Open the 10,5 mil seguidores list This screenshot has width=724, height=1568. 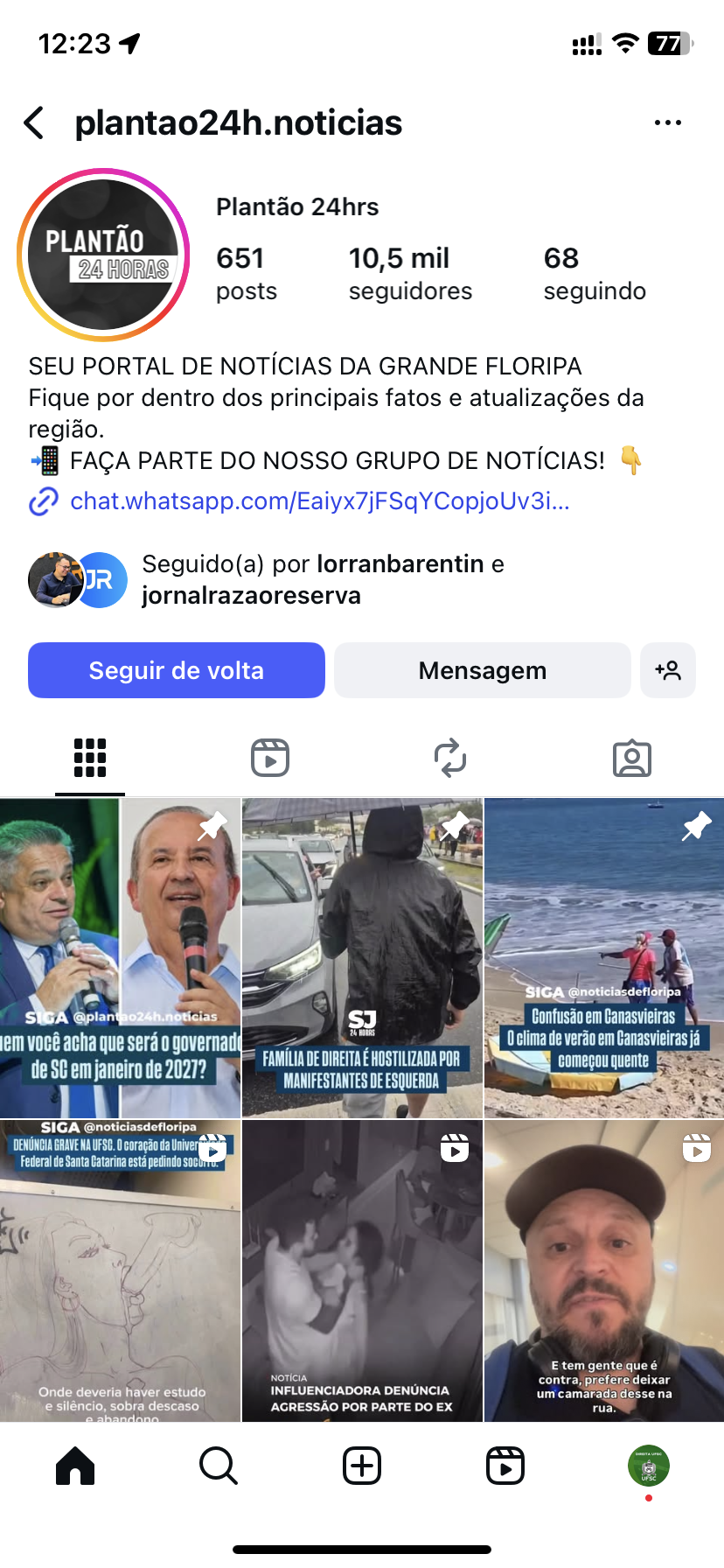click(x=409, y=273)
